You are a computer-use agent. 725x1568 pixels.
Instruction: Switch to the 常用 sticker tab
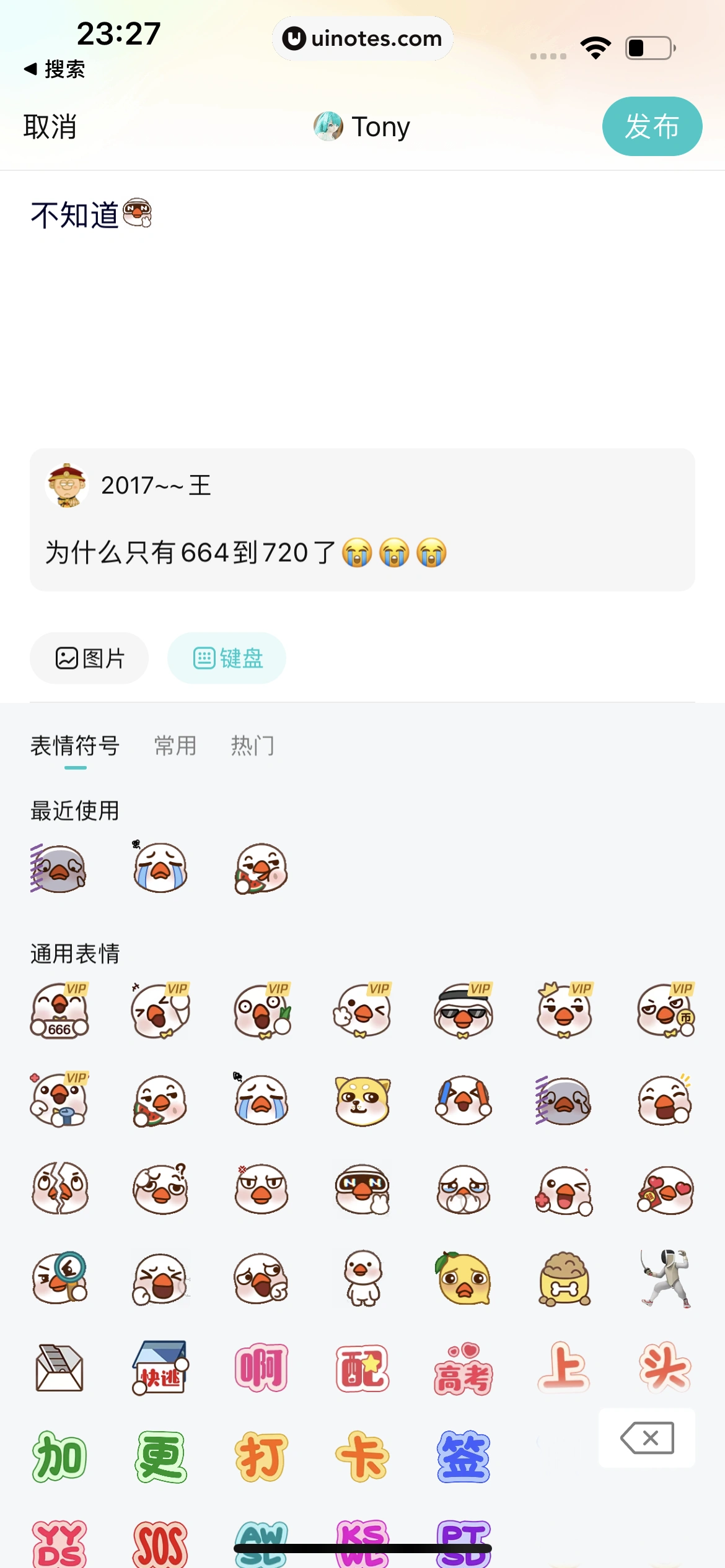(x=175, y=746)
